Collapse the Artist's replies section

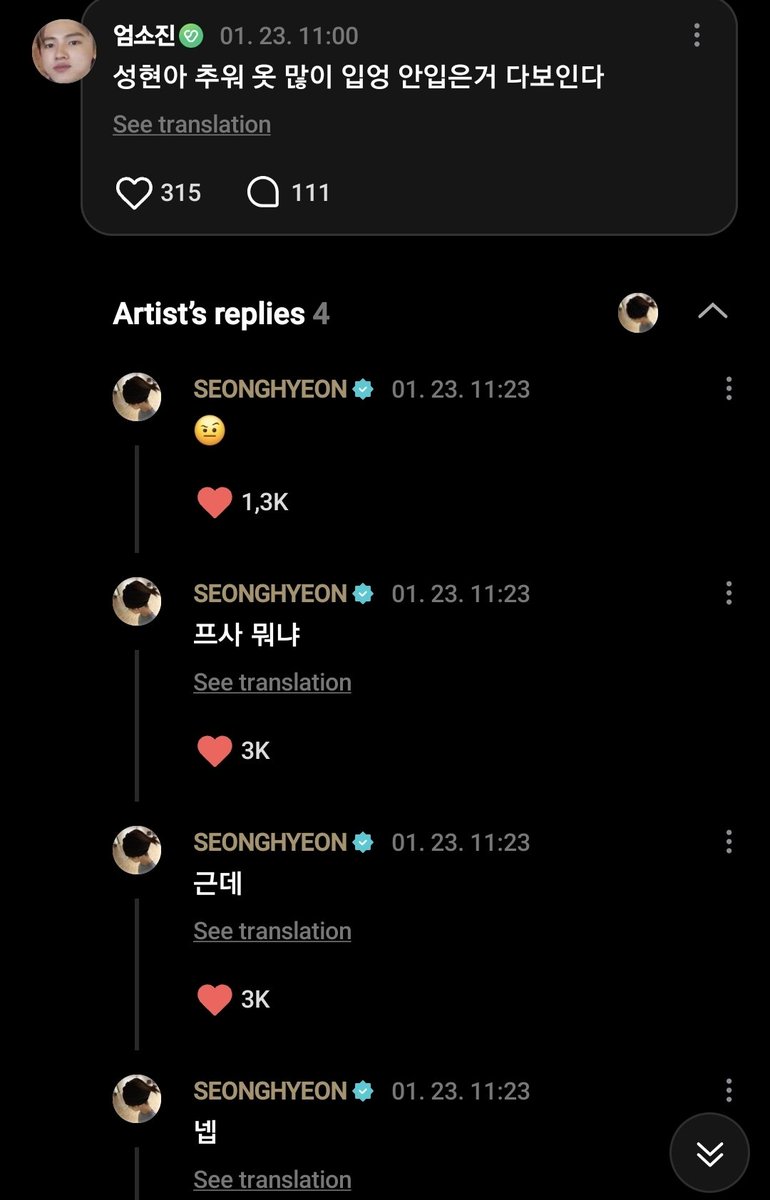[712, 312]
